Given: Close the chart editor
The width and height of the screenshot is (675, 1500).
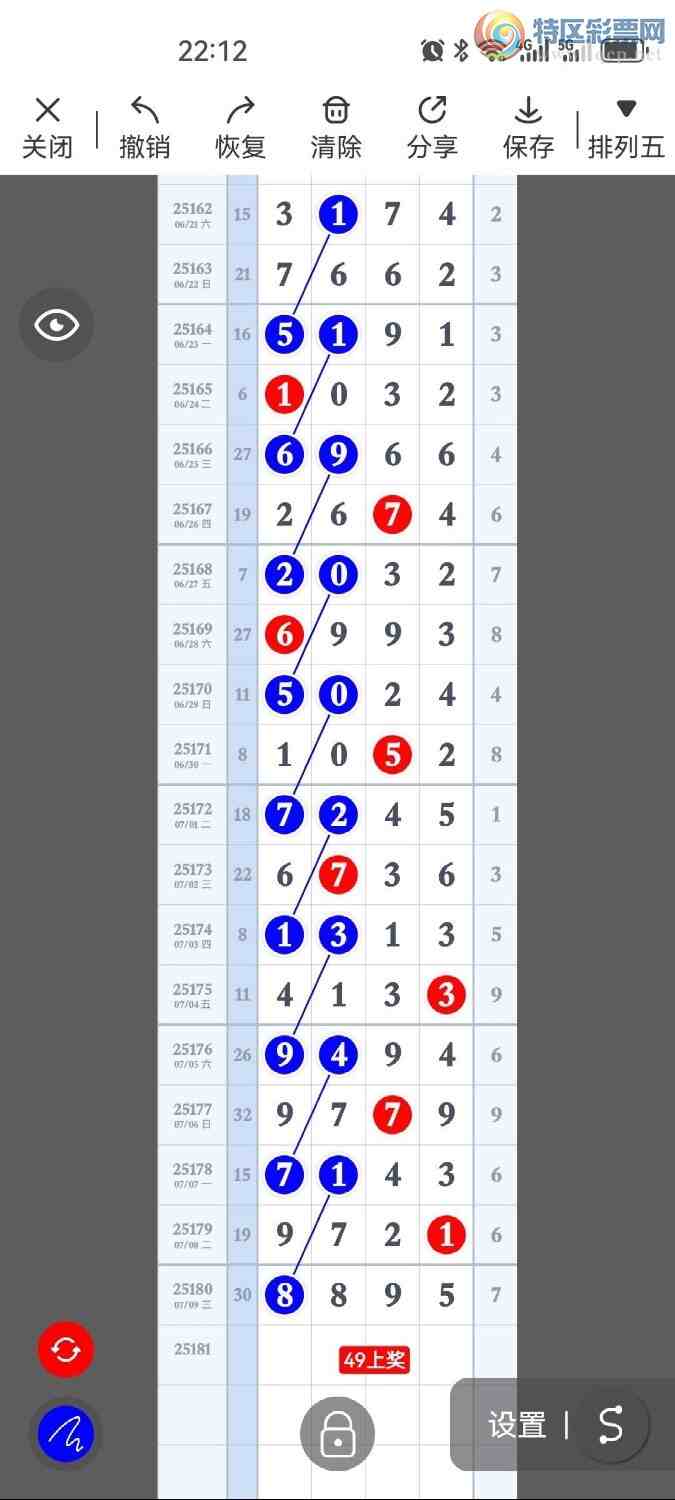Looking at the screenshot, I should 47,128.
